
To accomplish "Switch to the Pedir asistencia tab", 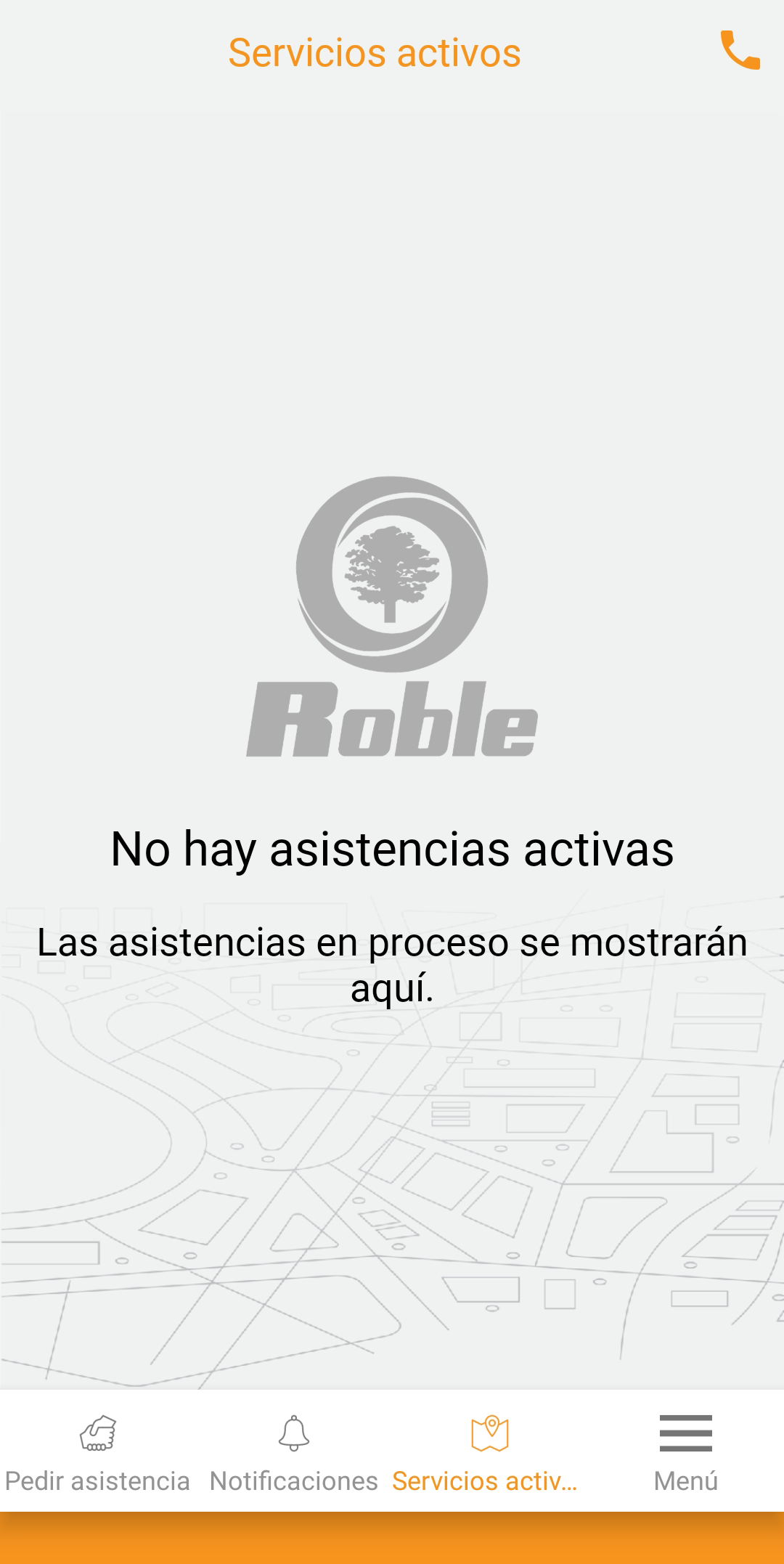I will [x=98, y=1452].
